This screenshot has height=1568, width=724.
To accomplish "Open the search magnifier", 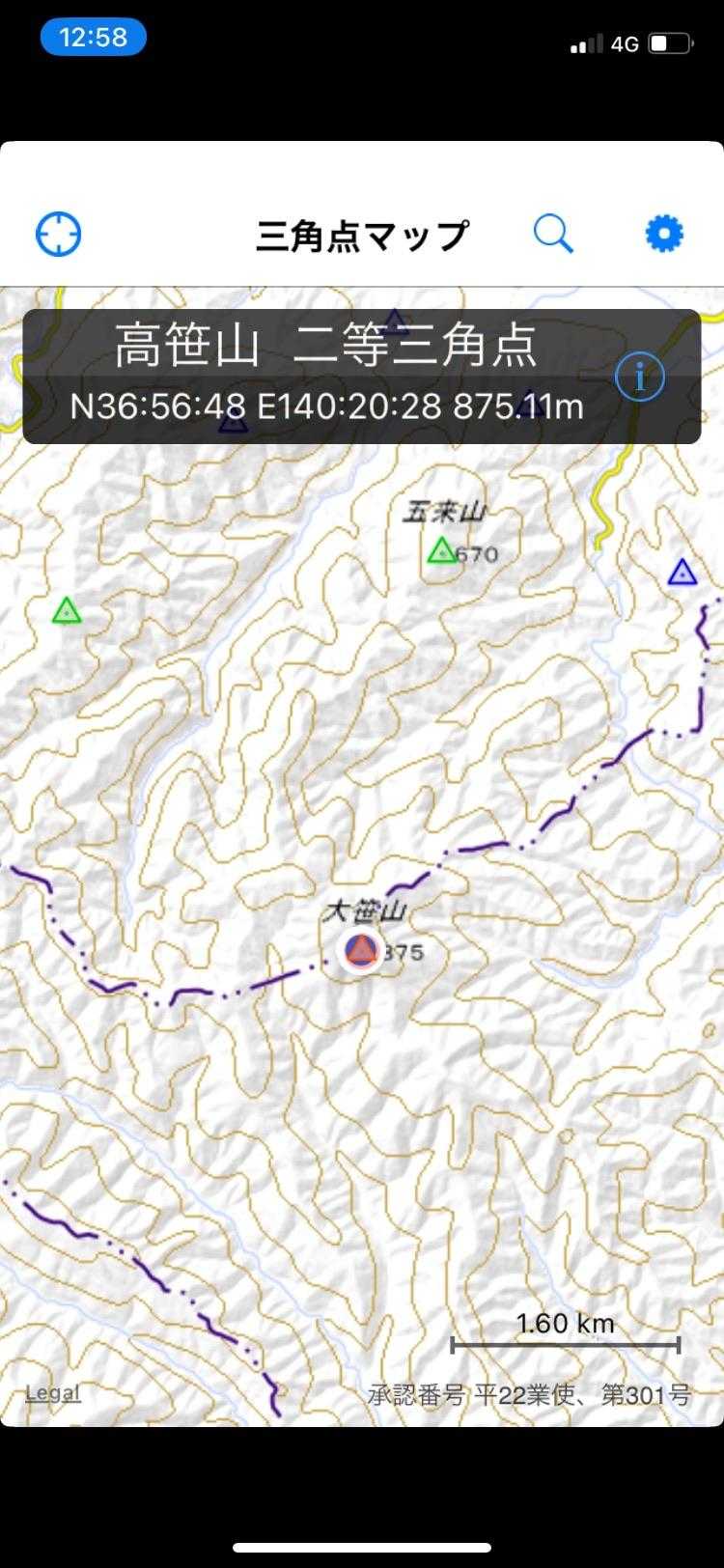I will tap(553, 234).
